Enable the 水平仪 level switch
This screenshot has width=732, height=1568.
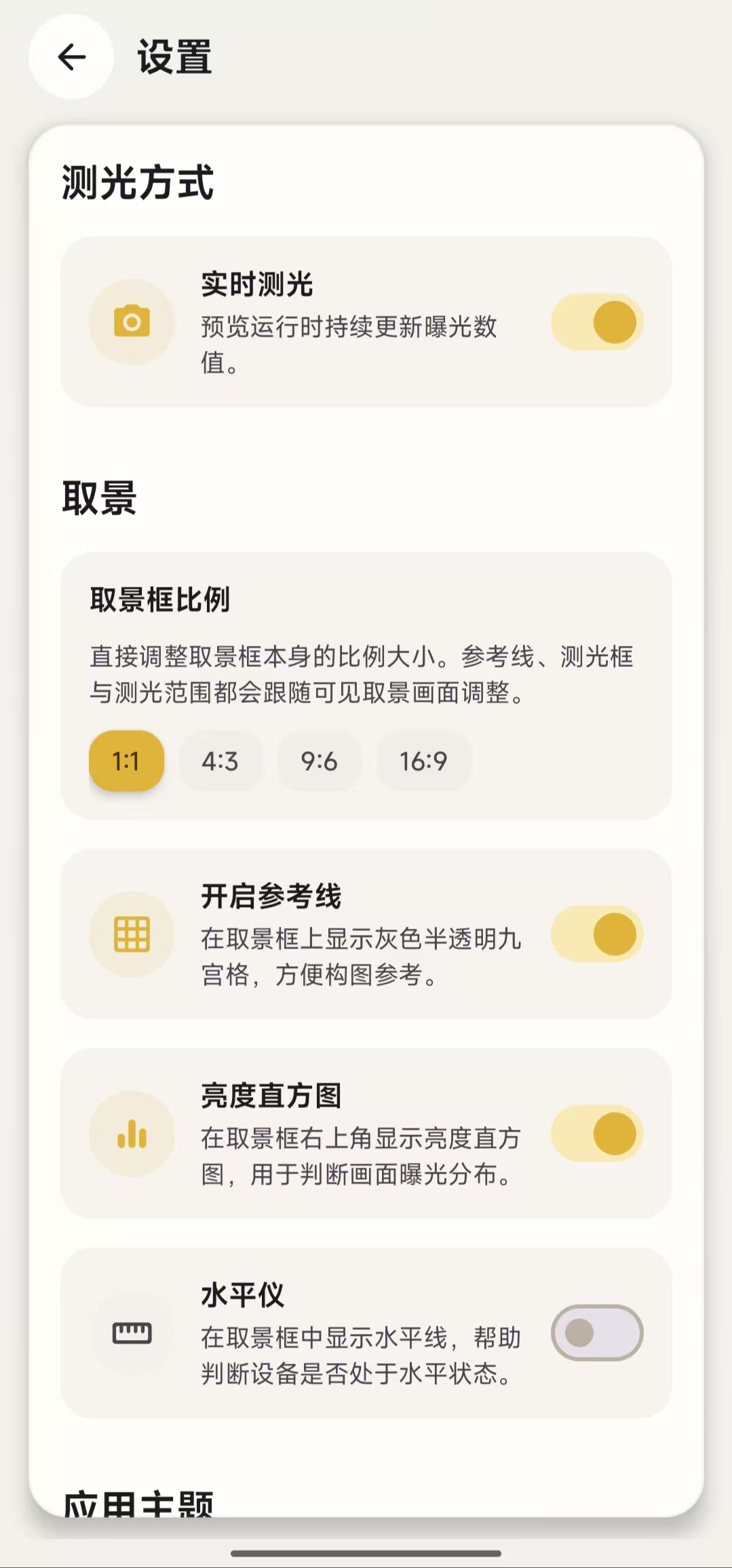pos(597,1333)
